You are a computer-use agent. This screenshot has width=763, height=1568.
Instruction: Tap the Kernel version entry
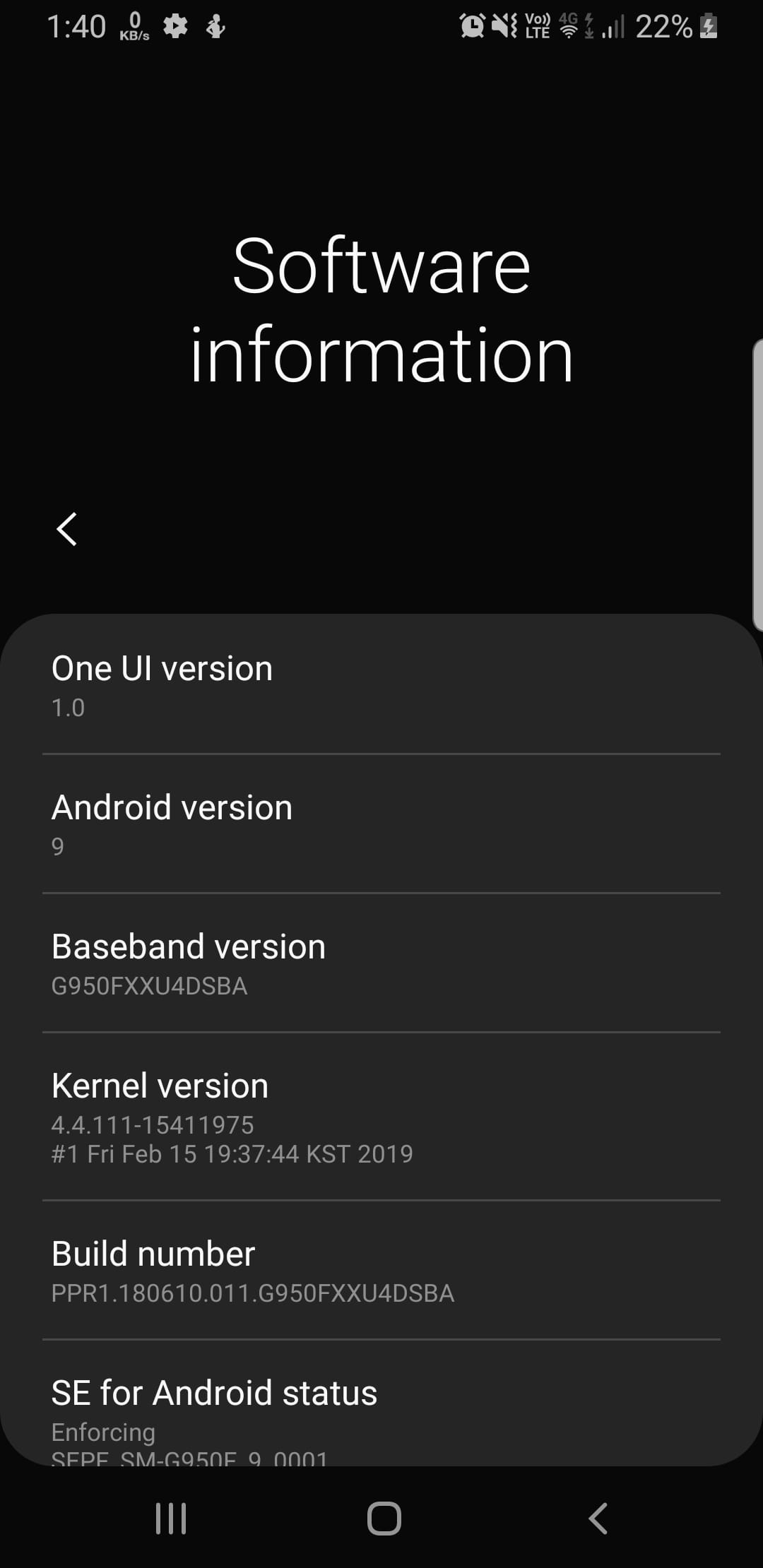tap(381, 1116)
